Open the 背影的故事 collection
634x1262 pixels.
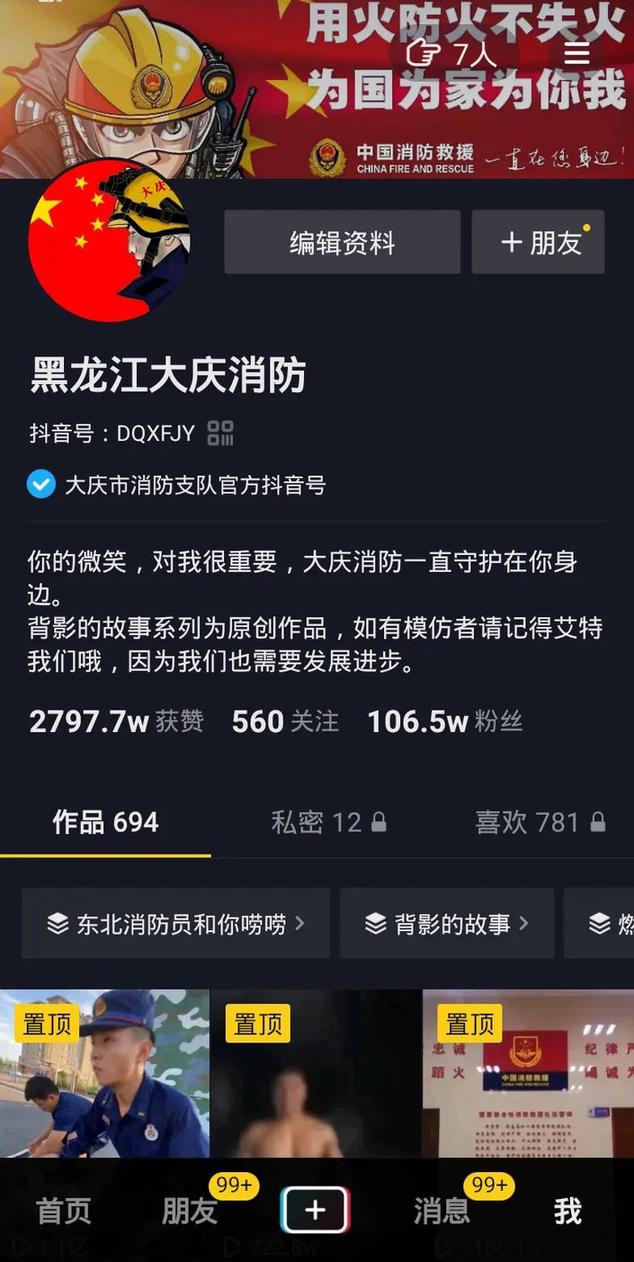click(x=447, y=924)
